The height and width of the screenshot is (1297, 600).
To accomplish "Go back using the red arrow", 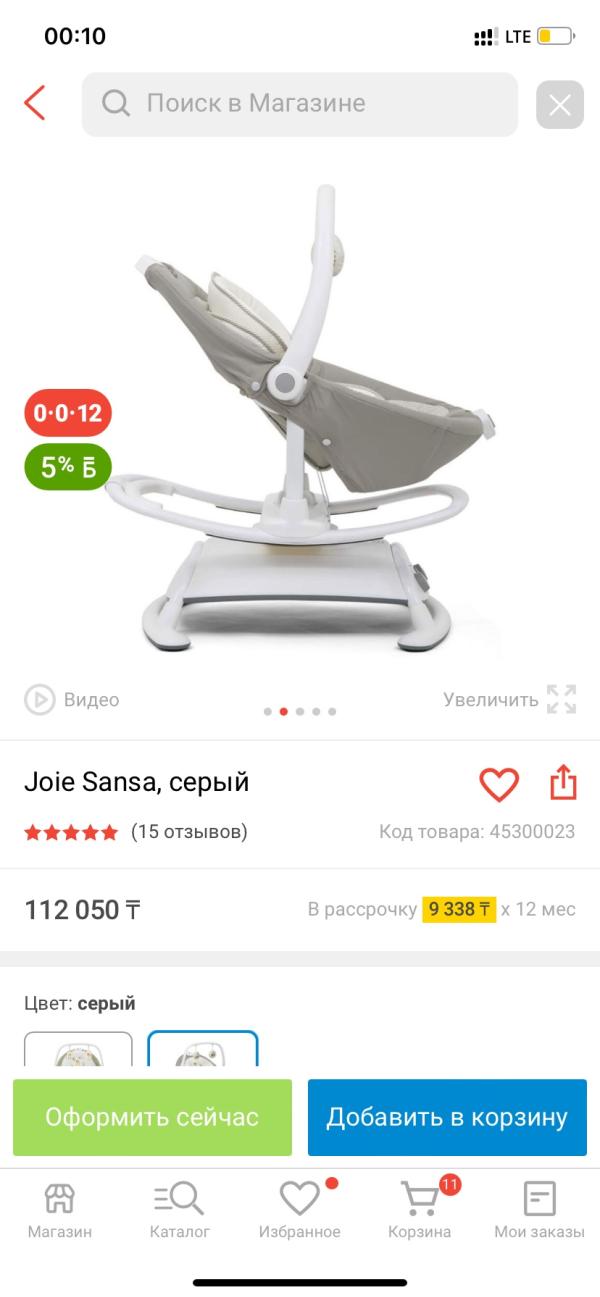I will tap(35, 103).
